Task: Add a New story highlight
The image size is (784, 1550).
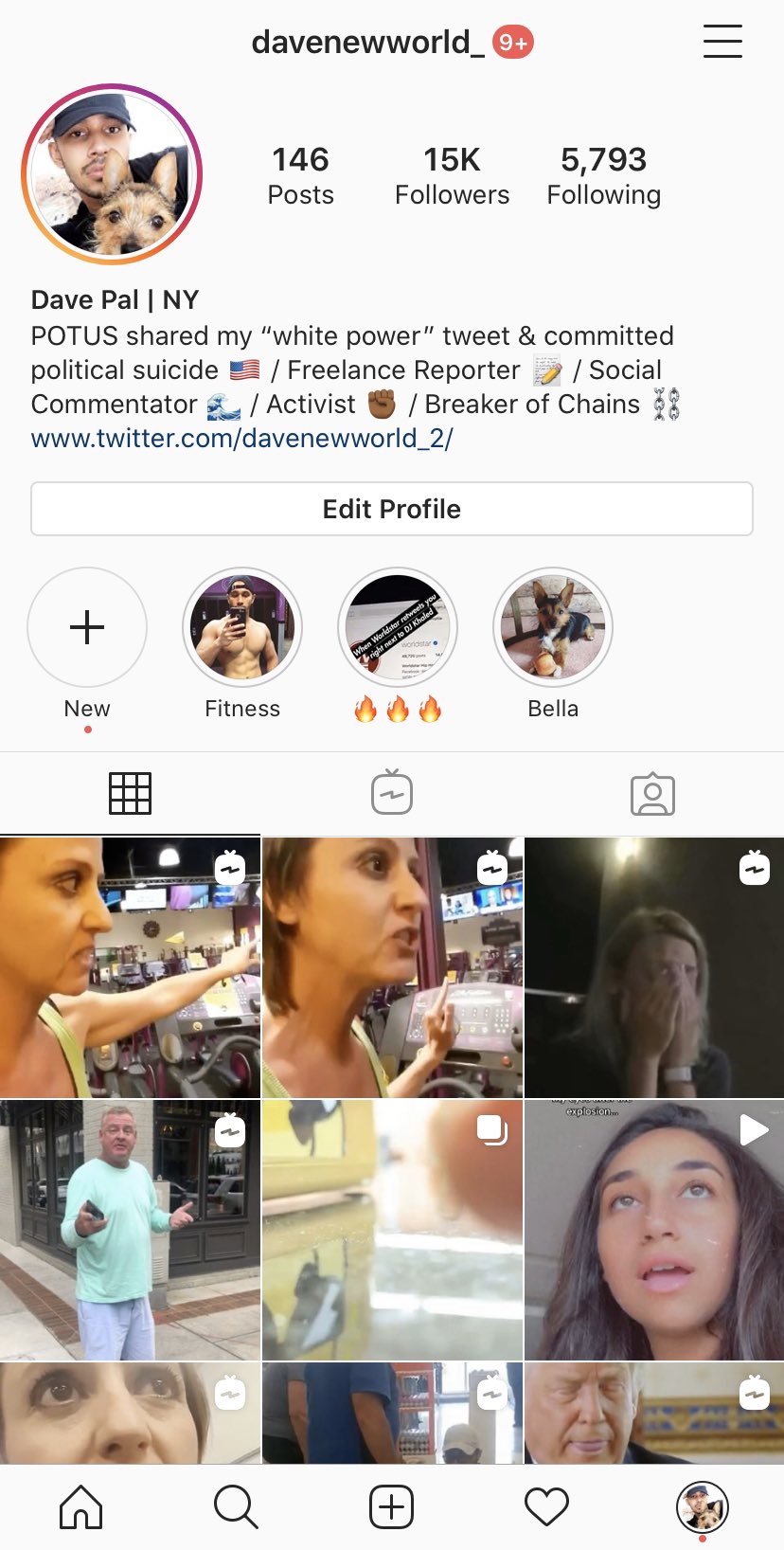Action: pyautogui.click(x=87, y=627)
